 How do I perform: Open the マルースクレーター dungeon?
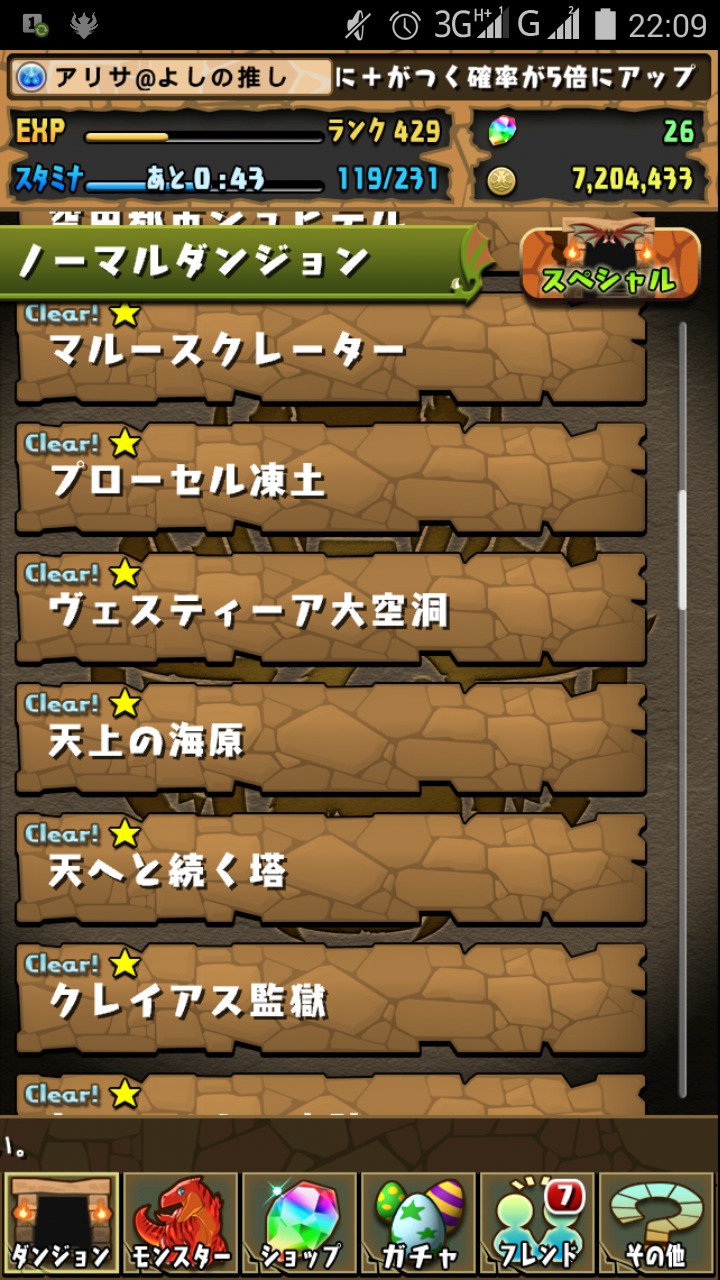pyautogui.click(x=330, y=348)
